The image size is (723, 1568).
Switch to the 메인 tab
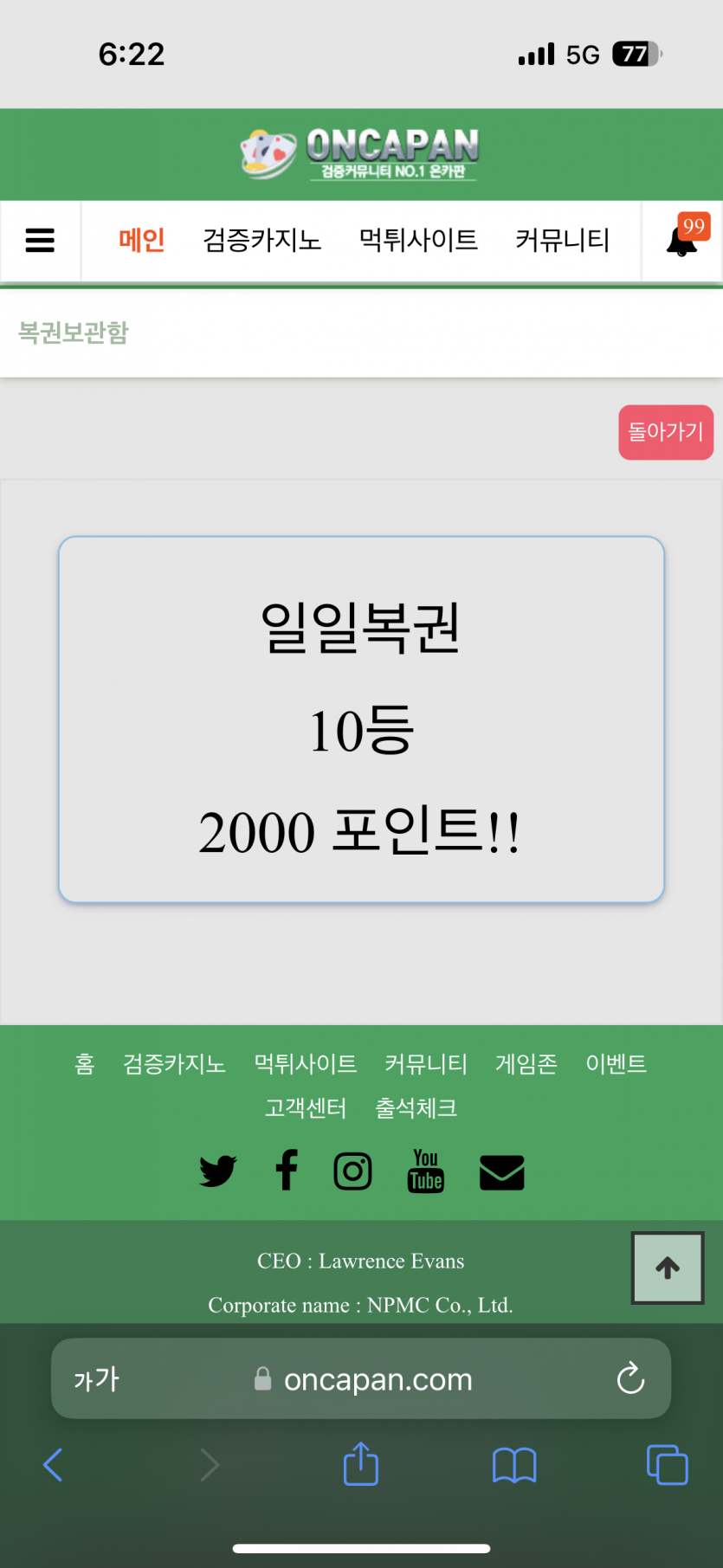pyautogui.click(x=142, y=240)
